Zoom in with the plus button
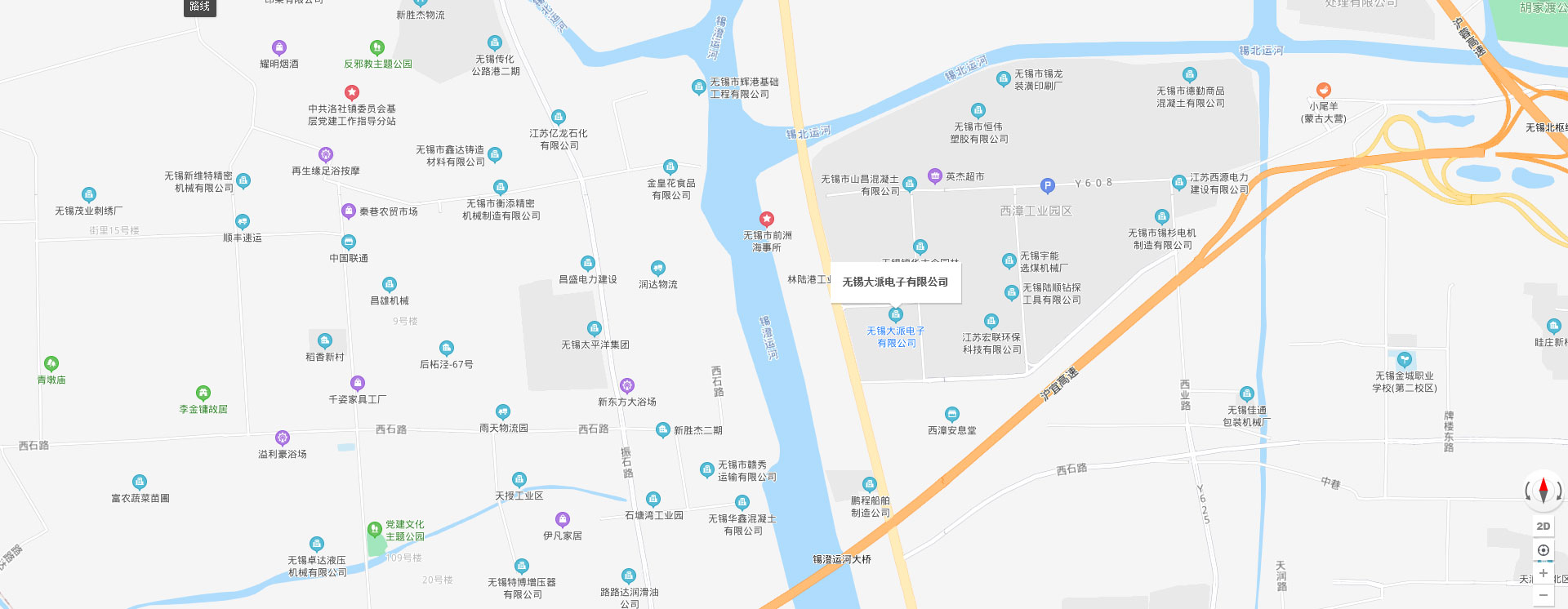 1543,574
